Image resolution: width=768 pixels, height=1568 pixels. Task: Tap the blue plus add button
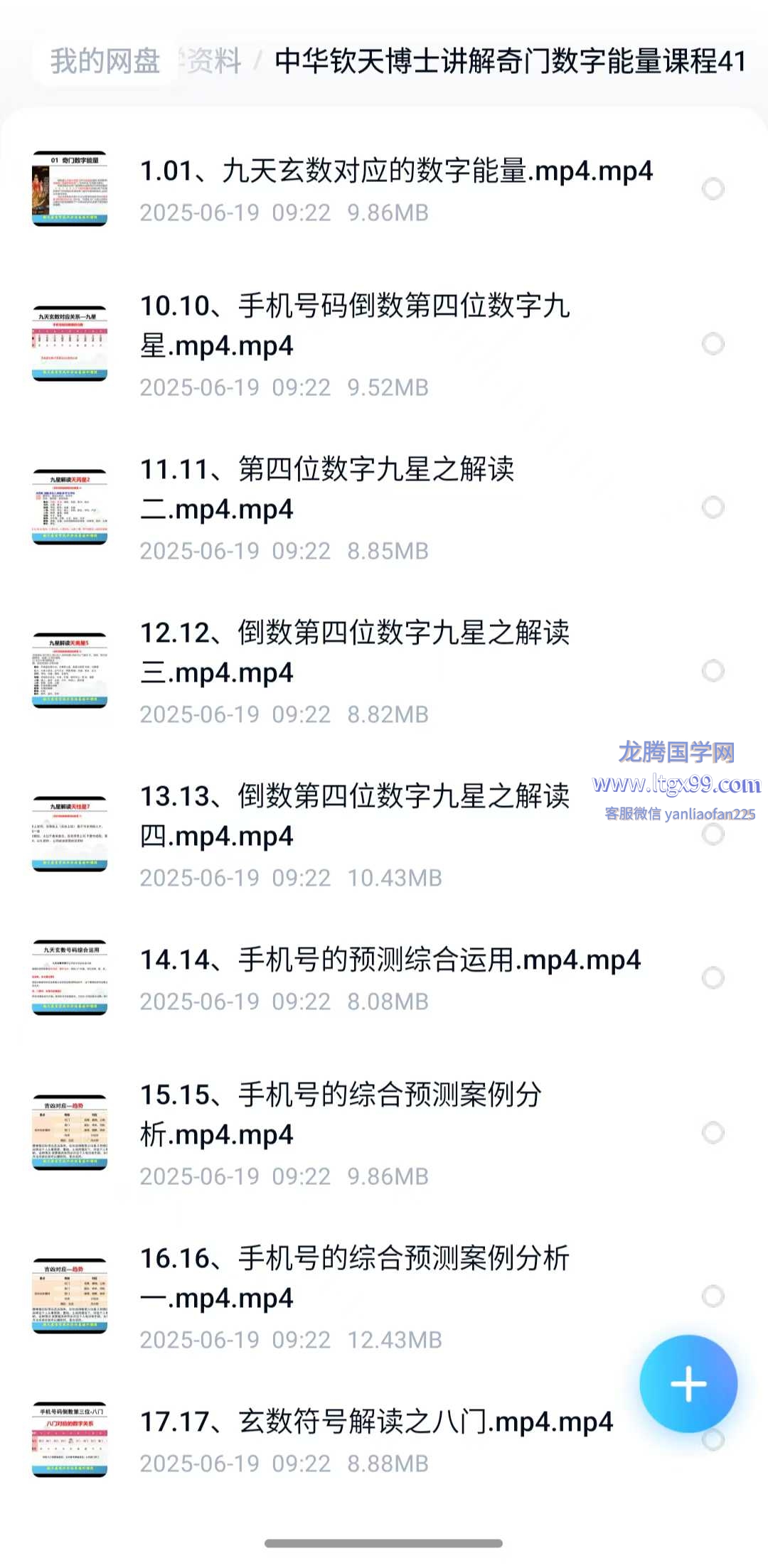coord(688,1384)
